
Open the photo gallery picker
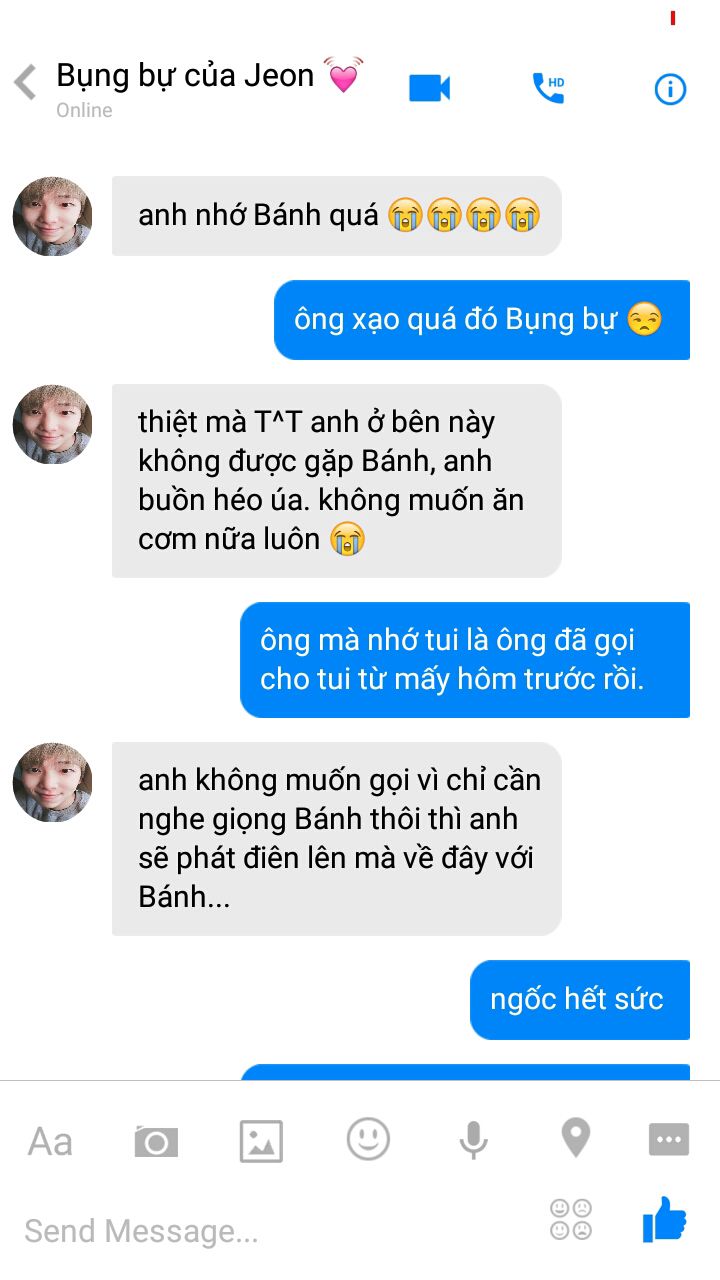(x=261, y=1141)
